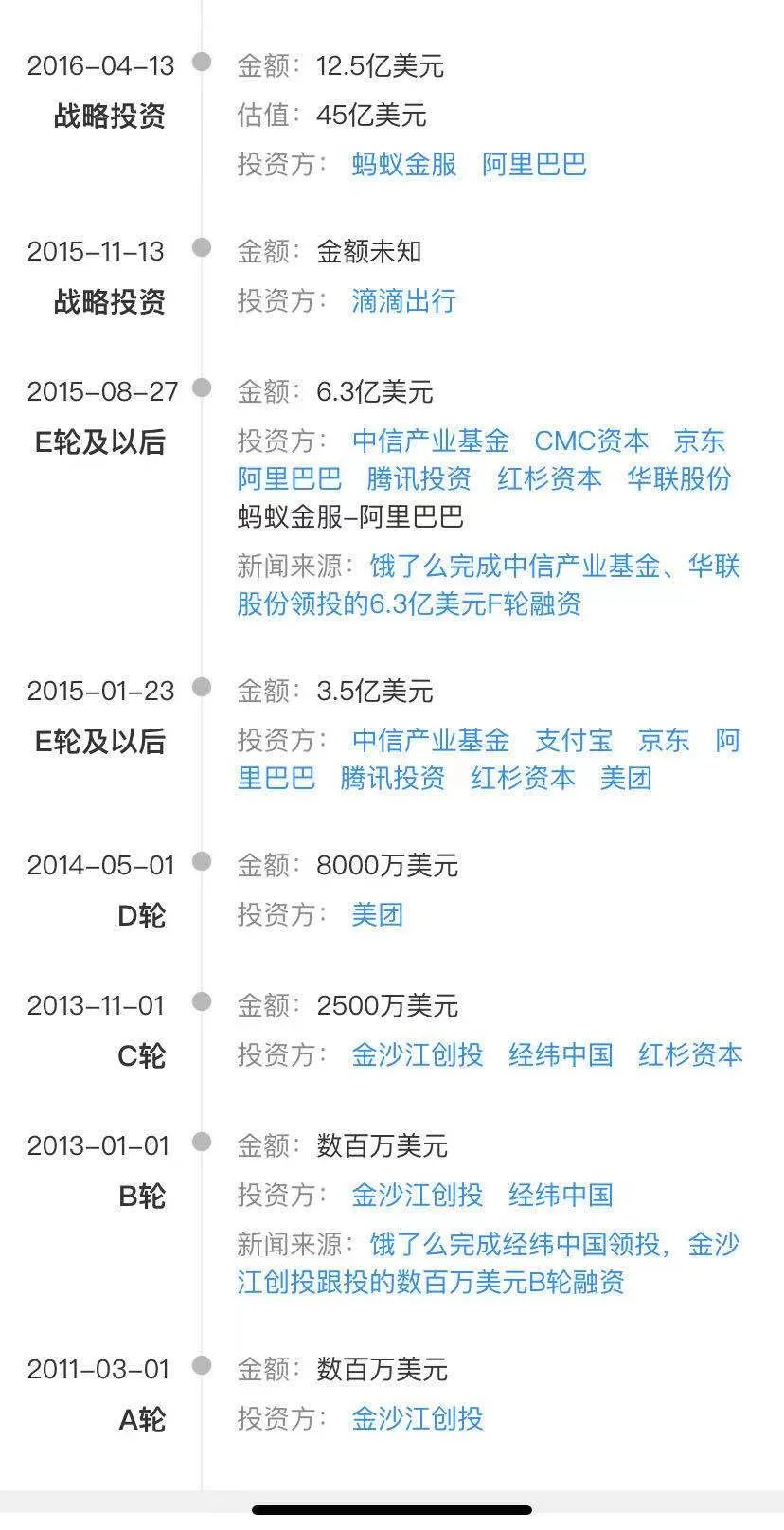The image size is (784, 1530).
Task: Click the timeline dot beside 2011-03-01 A轮
Action: (x=200, y=1365)
